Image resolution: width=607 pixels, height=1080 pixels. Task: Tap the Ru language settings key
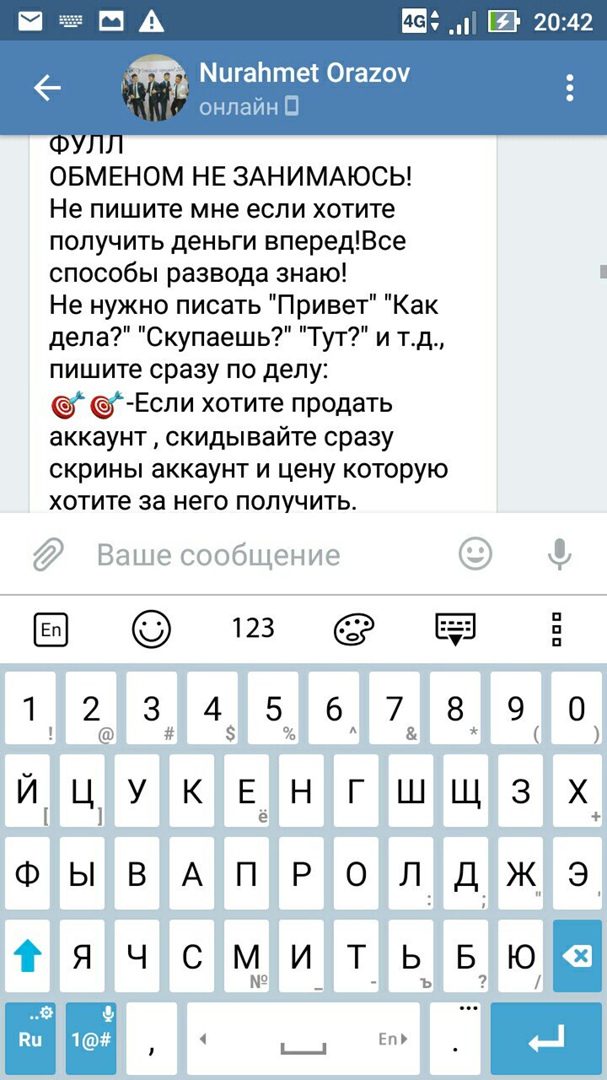tap(30, 1040)
